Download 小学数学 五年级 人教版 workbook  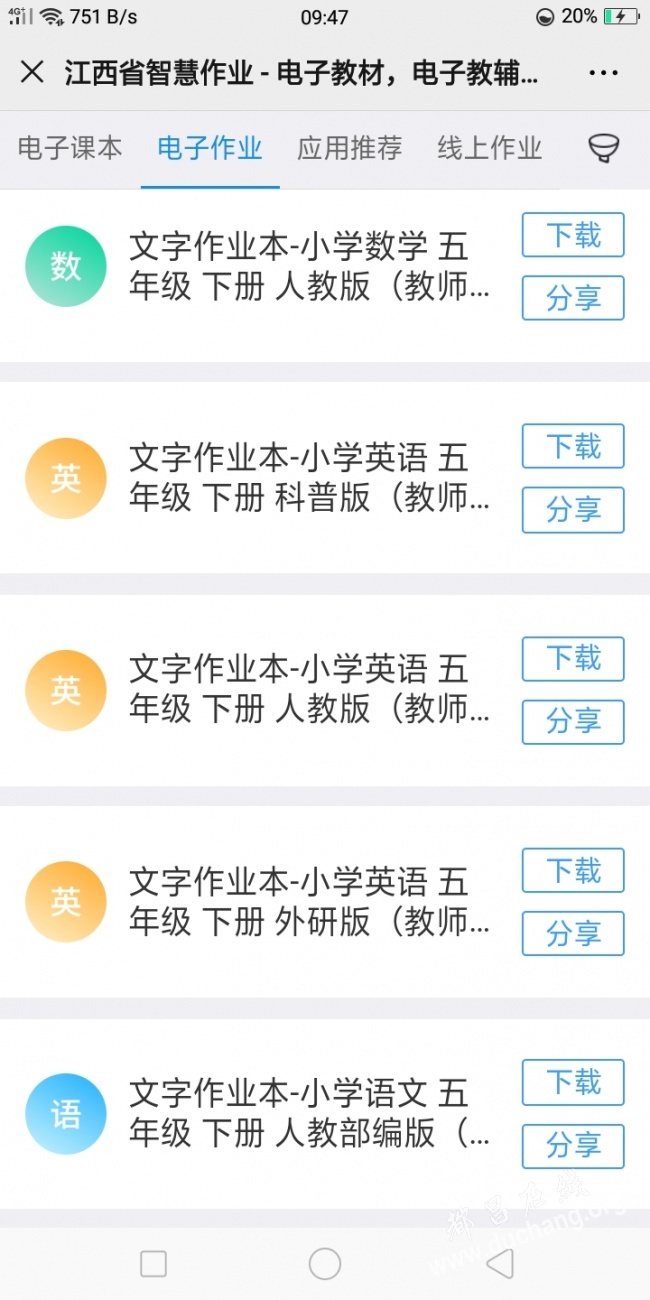(573, 235)
